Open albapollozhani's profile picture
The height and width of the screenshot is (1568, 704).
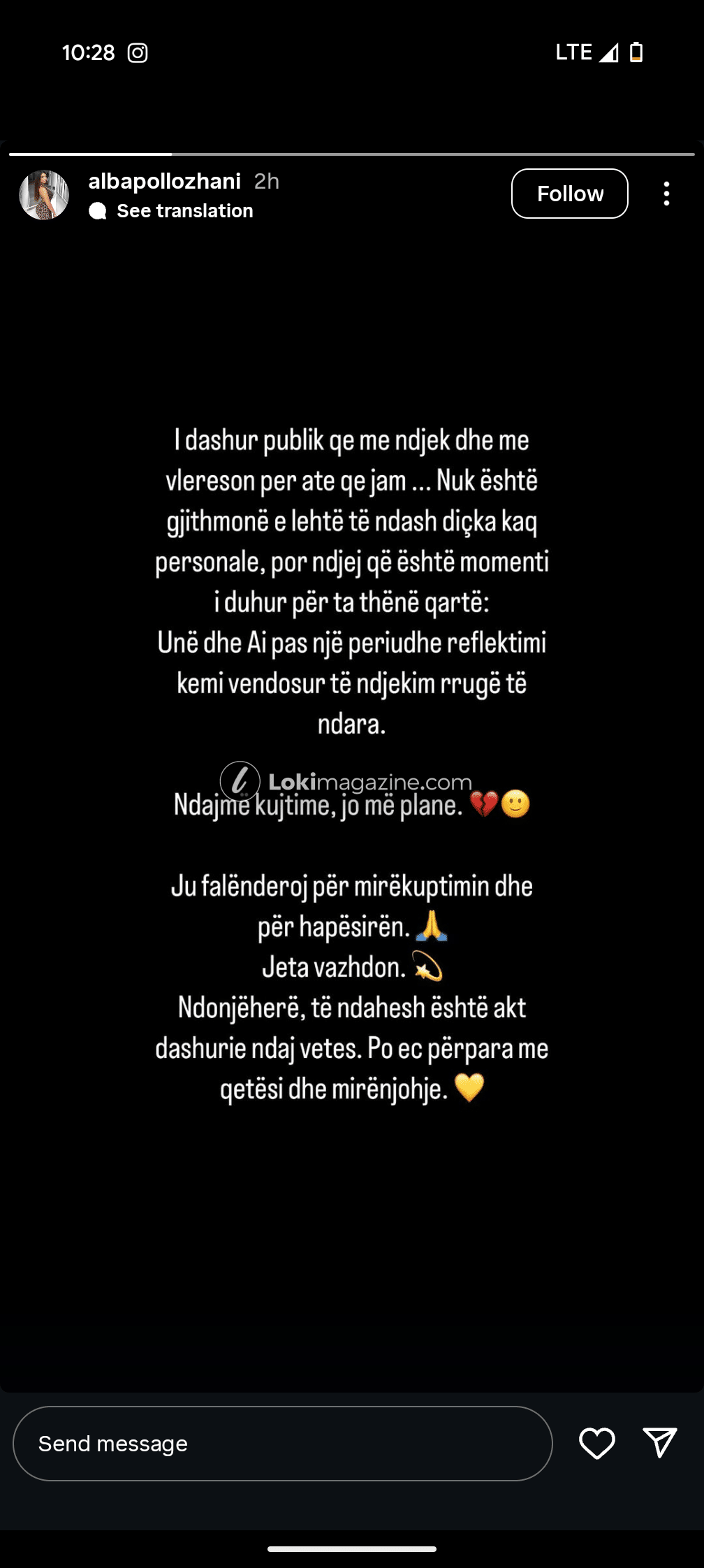(x=44, y=195)
